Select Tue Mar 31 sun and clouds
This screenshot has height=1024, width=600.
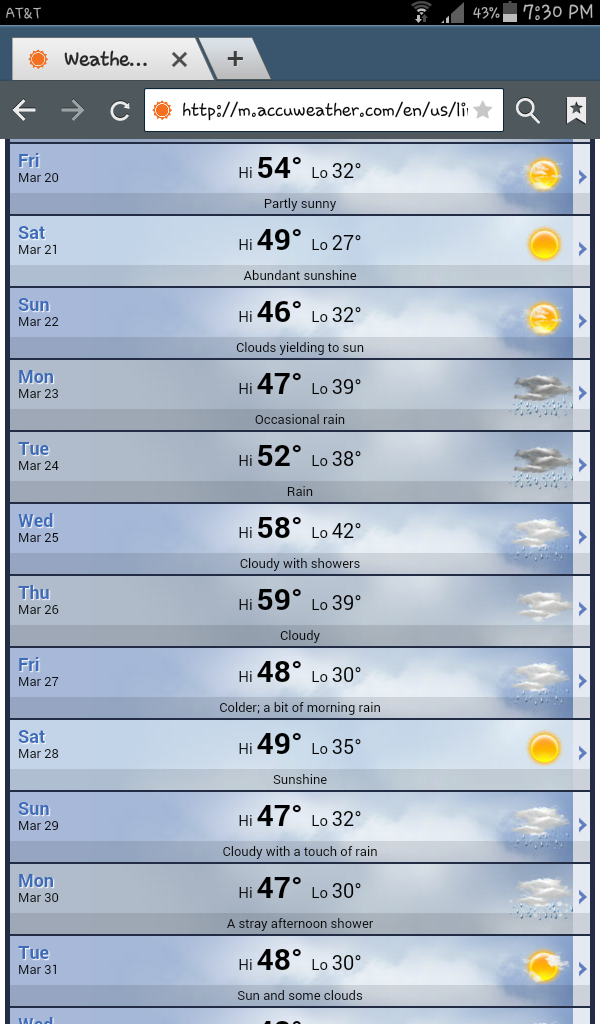pos(299,971)
